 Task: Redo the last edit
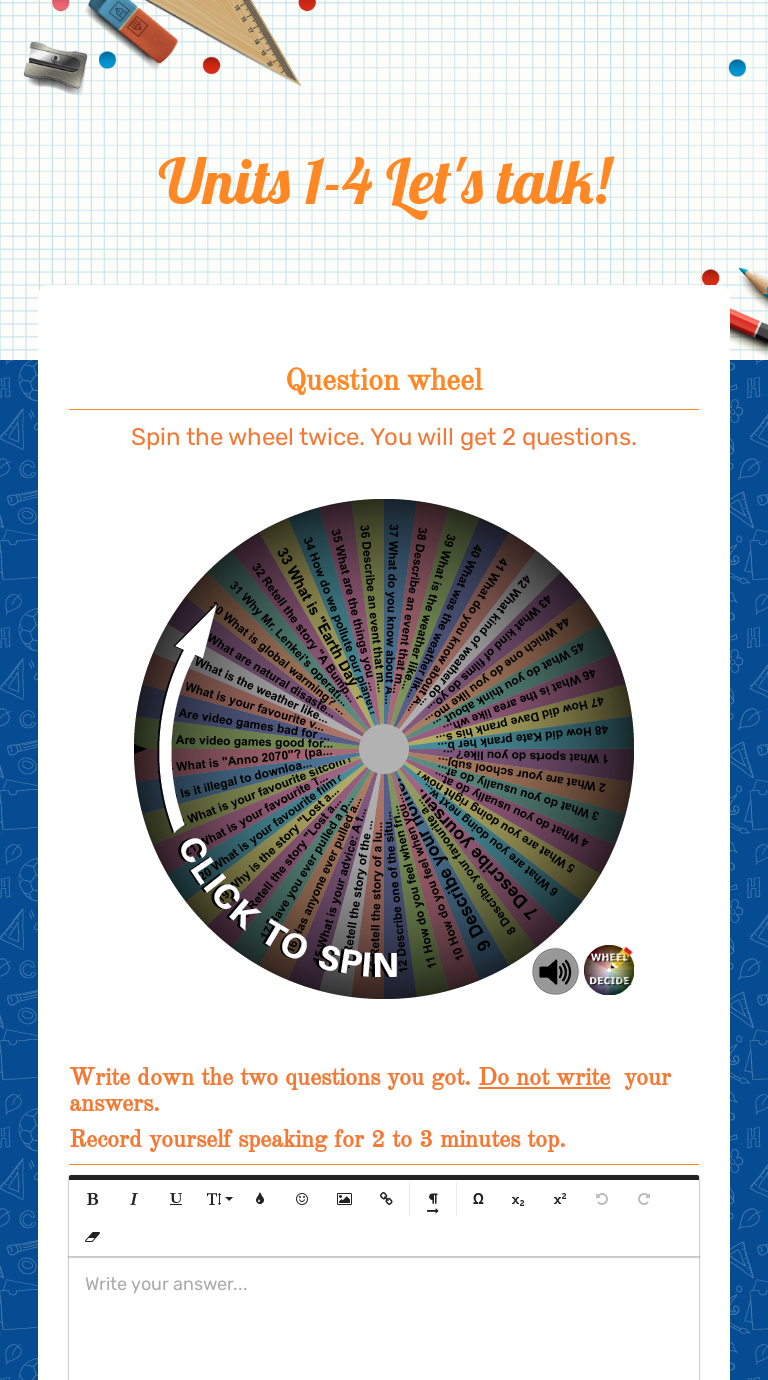tap(644, 1199)
